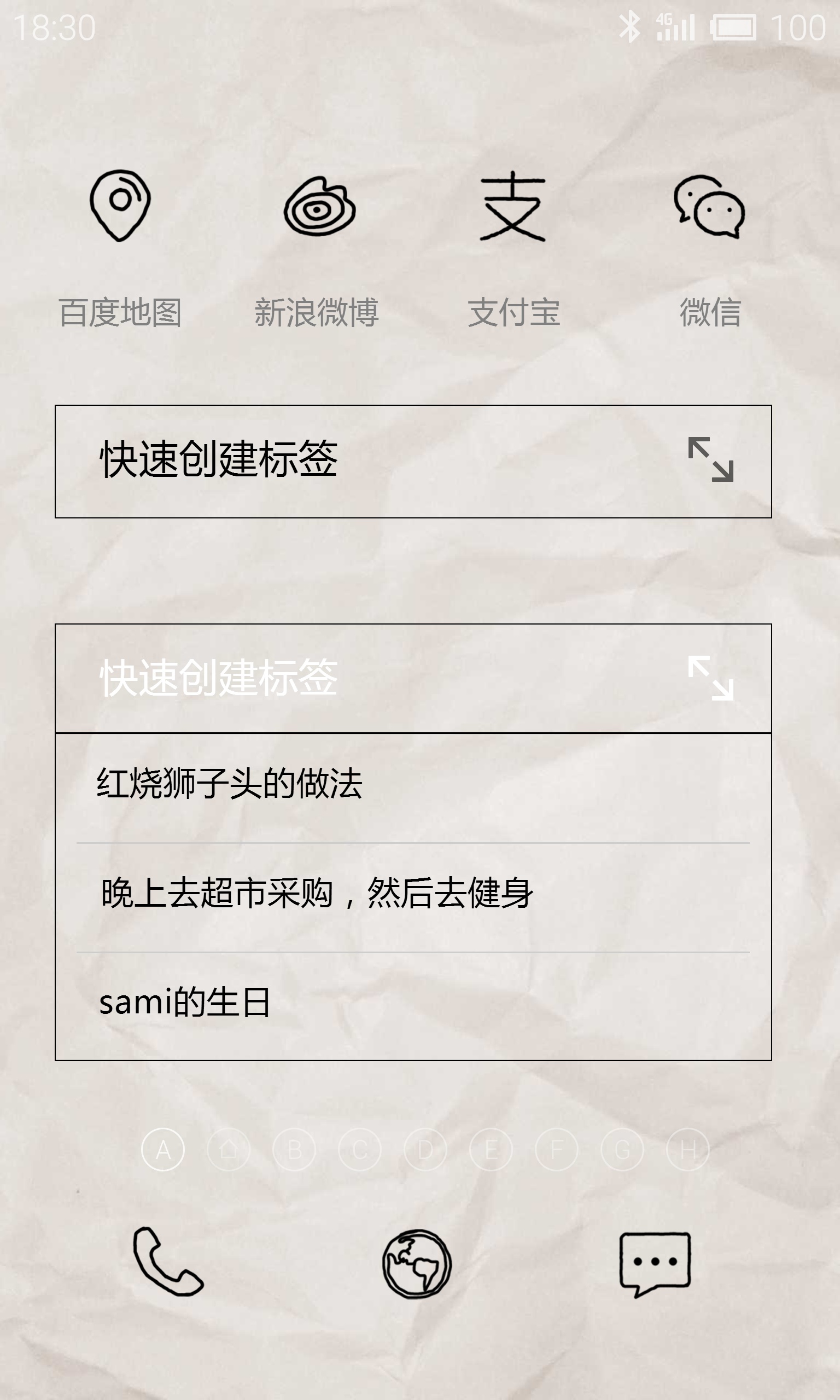Go to the home page indicator
Screen dimensions: 840x1400
(x=229, y=1150)
